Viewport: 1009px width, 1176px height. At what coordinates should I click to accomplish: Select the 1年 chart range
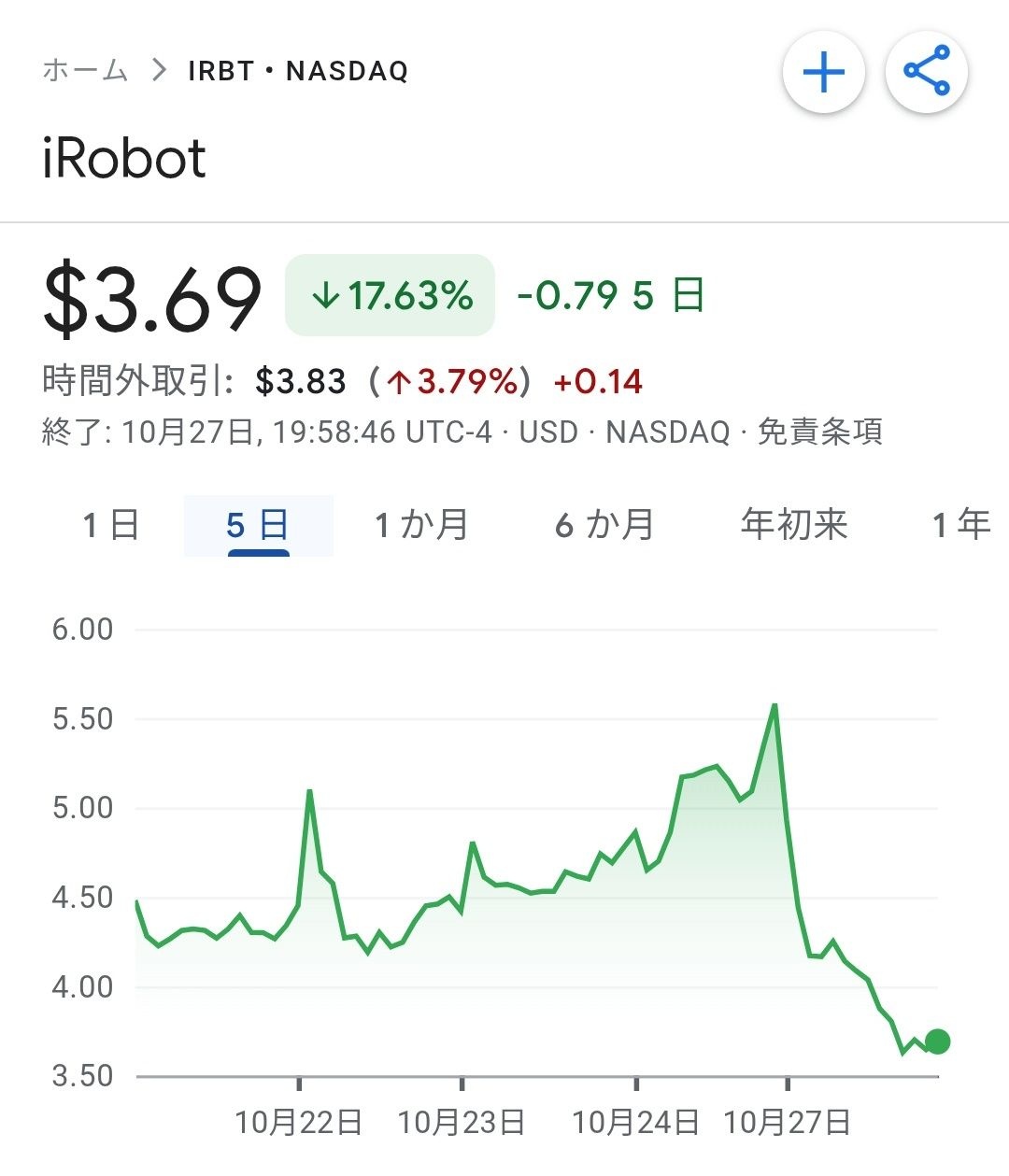pos(961,525)
